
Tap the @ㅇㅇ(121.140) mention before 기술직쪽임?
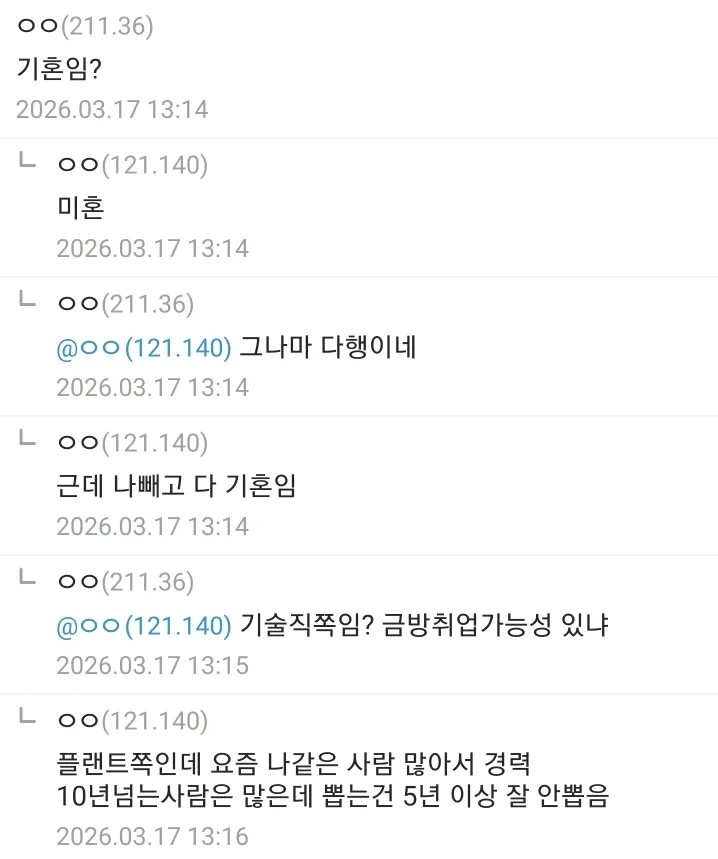(x=144, y=626)
